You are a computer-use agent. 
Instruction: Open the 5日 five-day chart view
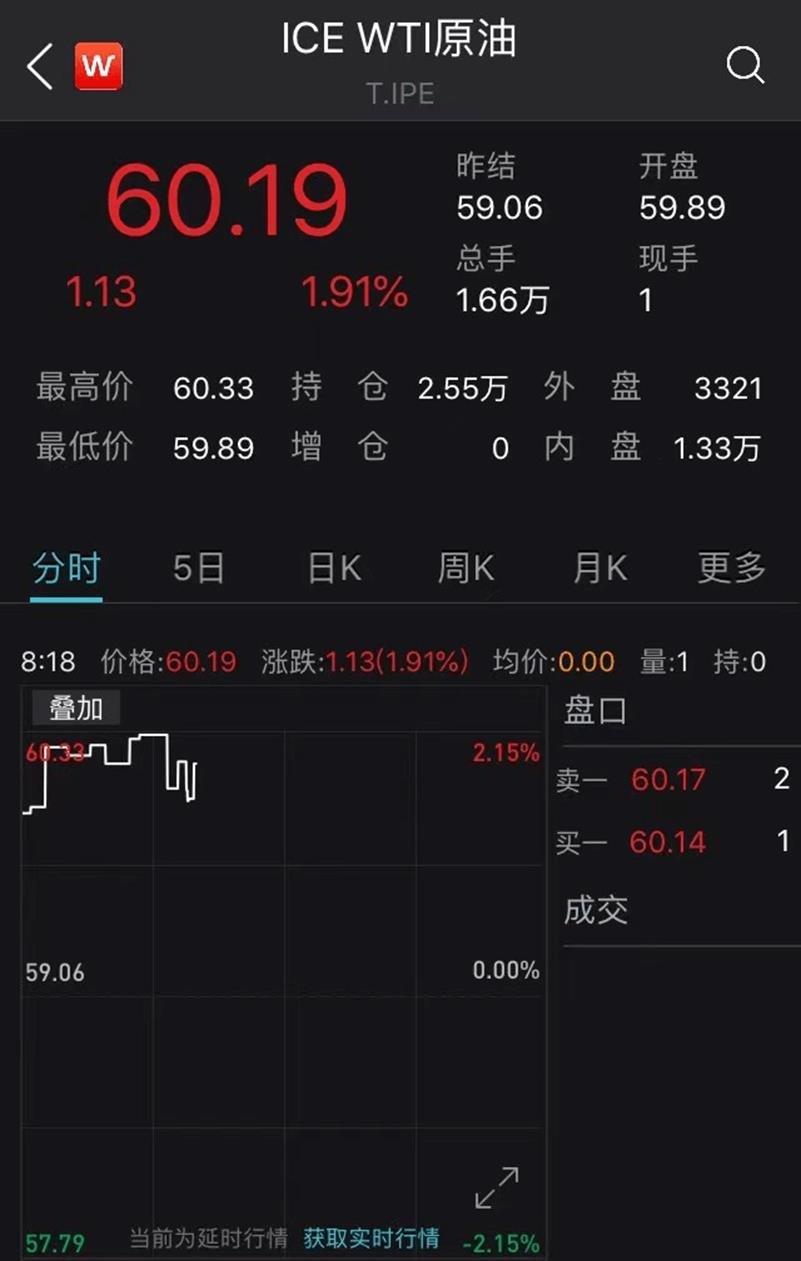point(196,567)
